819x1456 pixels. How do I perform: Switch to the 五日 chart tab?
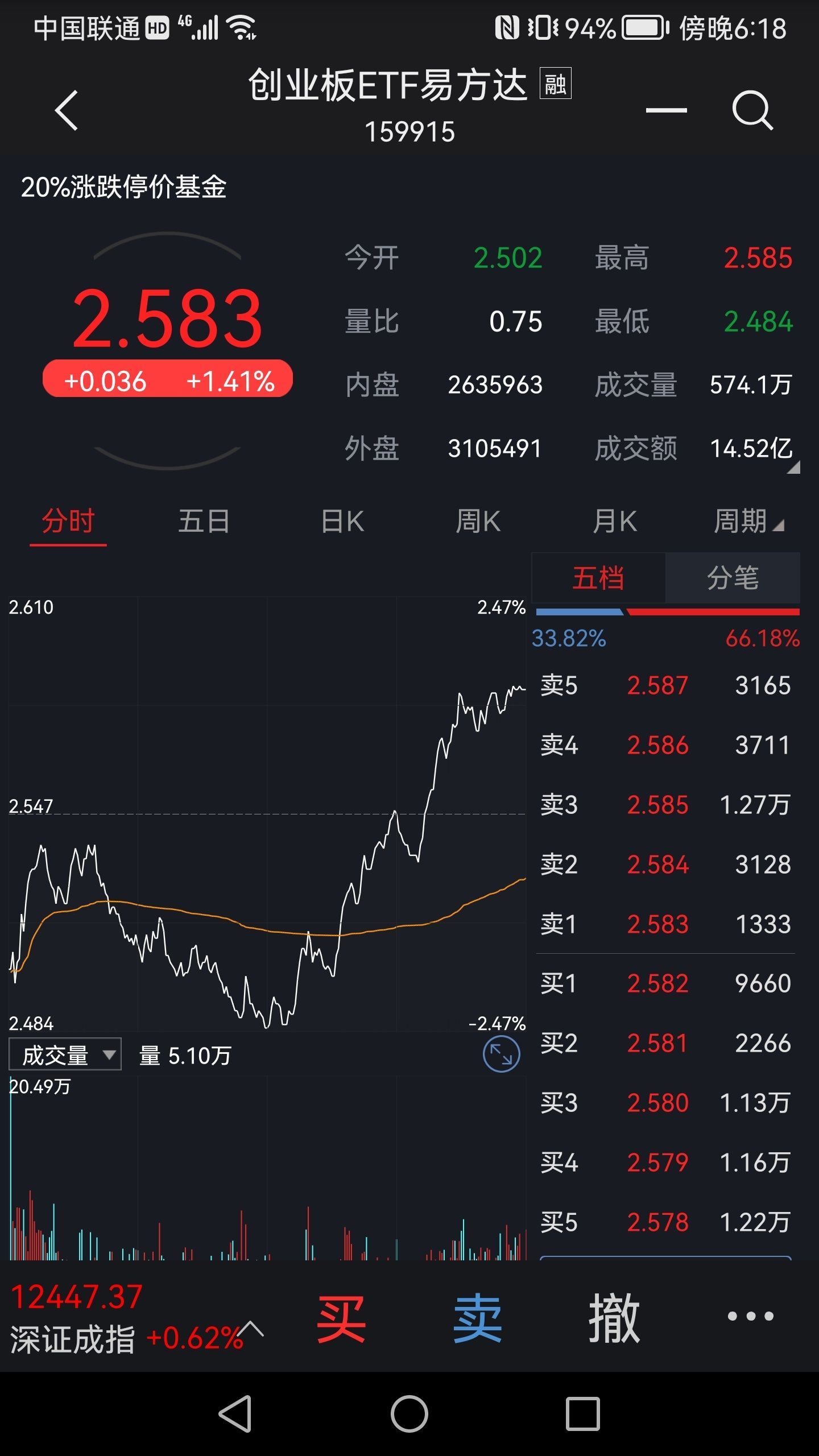(204, 521)
